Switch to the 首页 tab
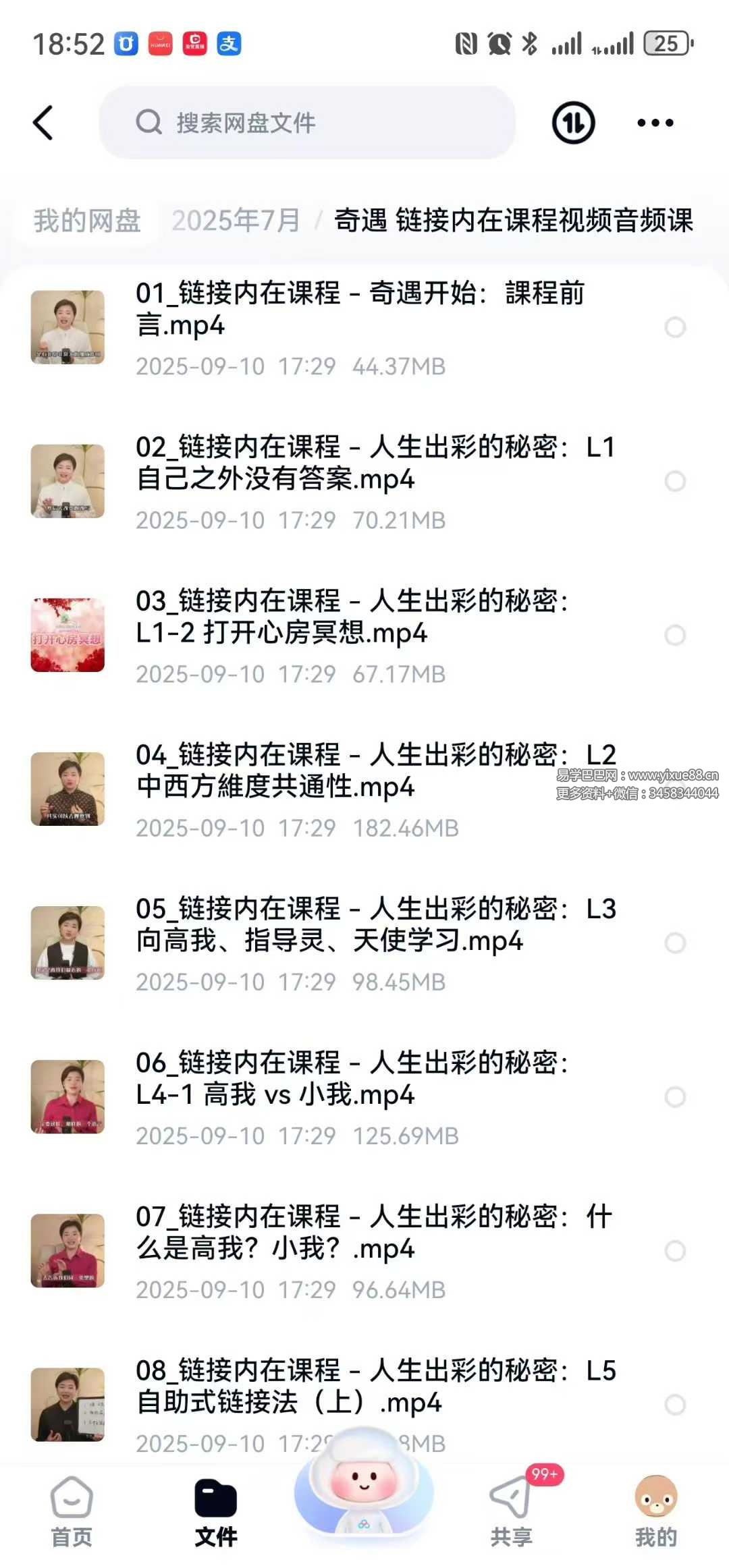Image resolution: width=729 pixels, height=1568 pixels. [x=72, y=1510]
